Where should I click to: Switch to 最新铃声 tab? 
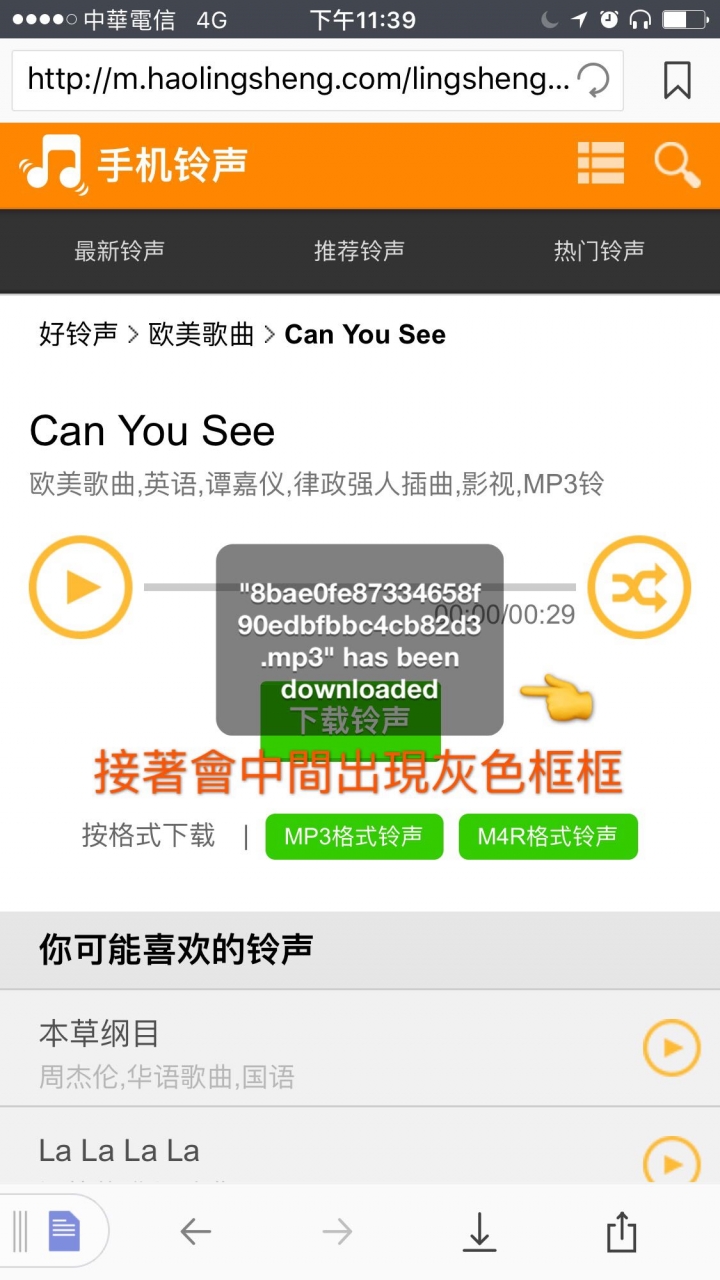pyautogui.click(x=120, y=250)
